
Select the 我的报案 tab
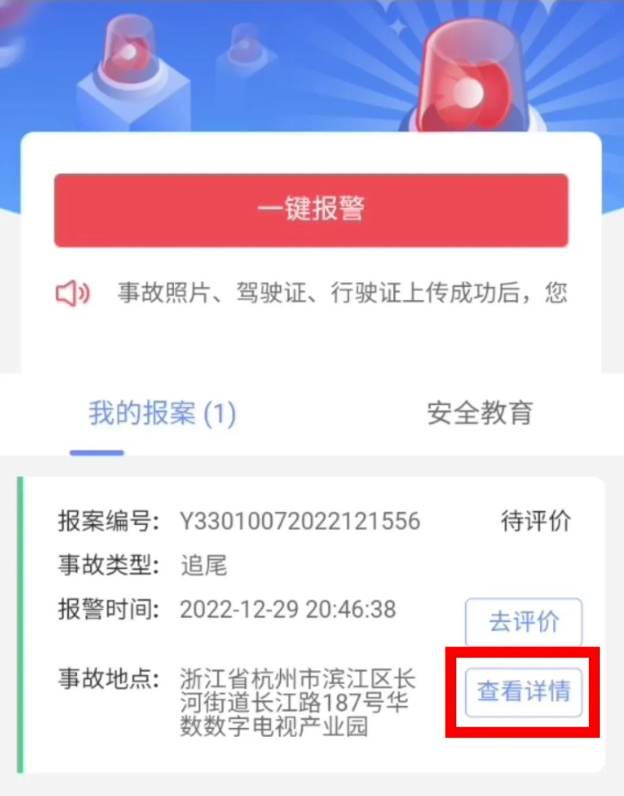click(x=162, y=413)
